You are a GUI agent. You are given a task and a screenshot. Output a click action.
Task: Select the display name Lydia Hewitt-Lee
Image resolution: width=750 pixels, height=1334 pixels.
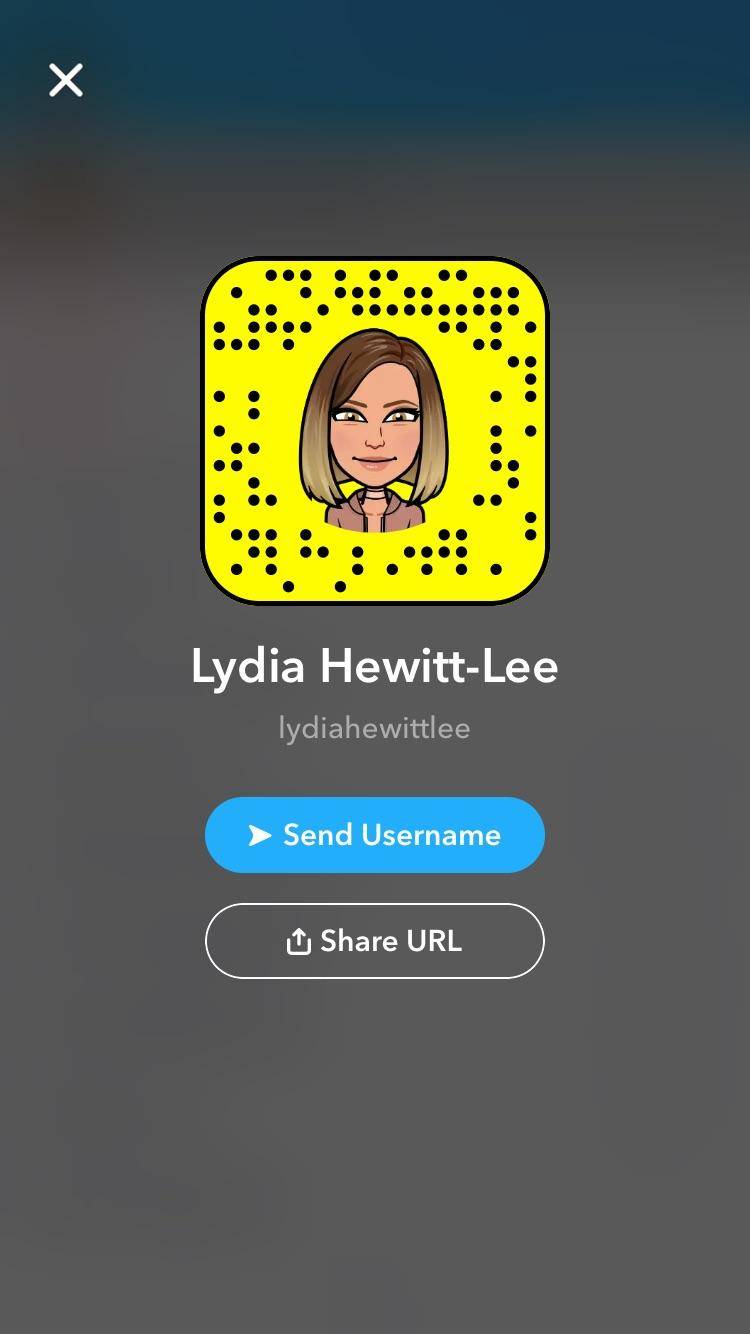click(x=375, y=665)
